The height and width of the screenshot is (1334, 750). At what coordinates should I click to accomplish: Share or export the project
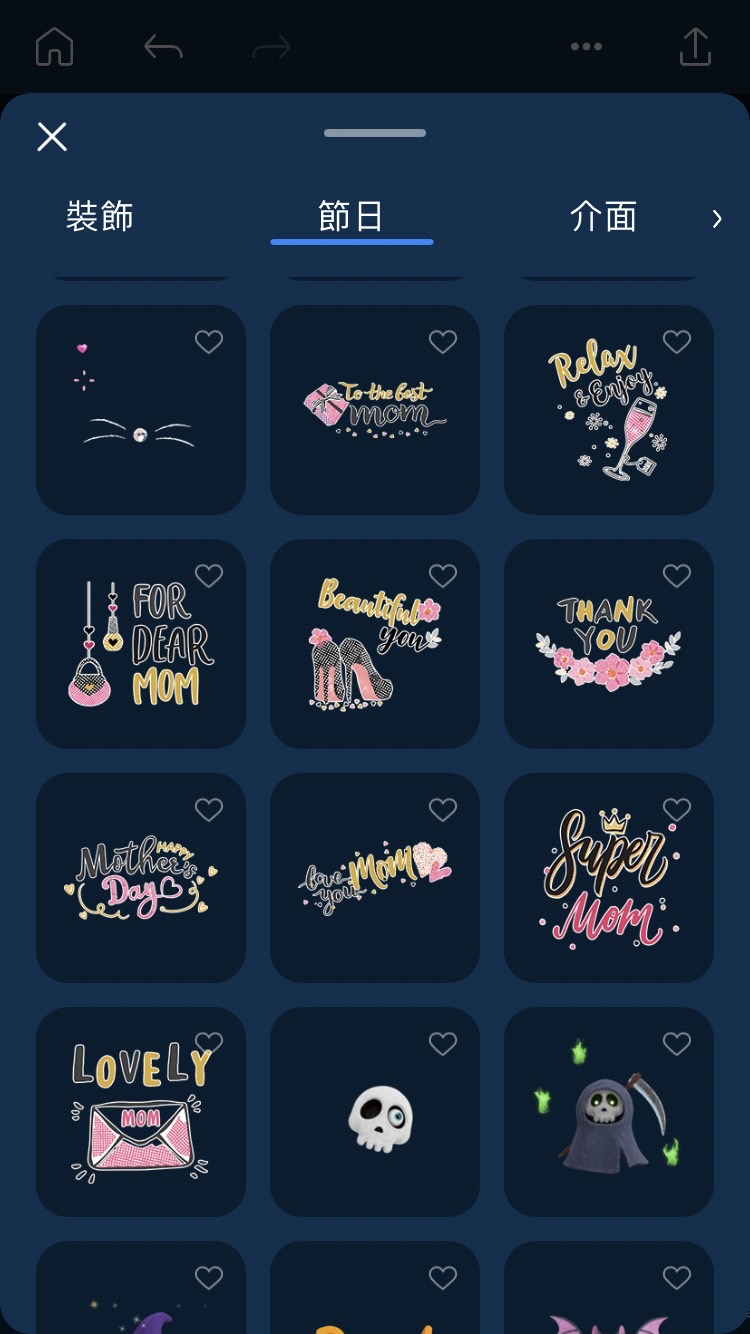[695, 46]
